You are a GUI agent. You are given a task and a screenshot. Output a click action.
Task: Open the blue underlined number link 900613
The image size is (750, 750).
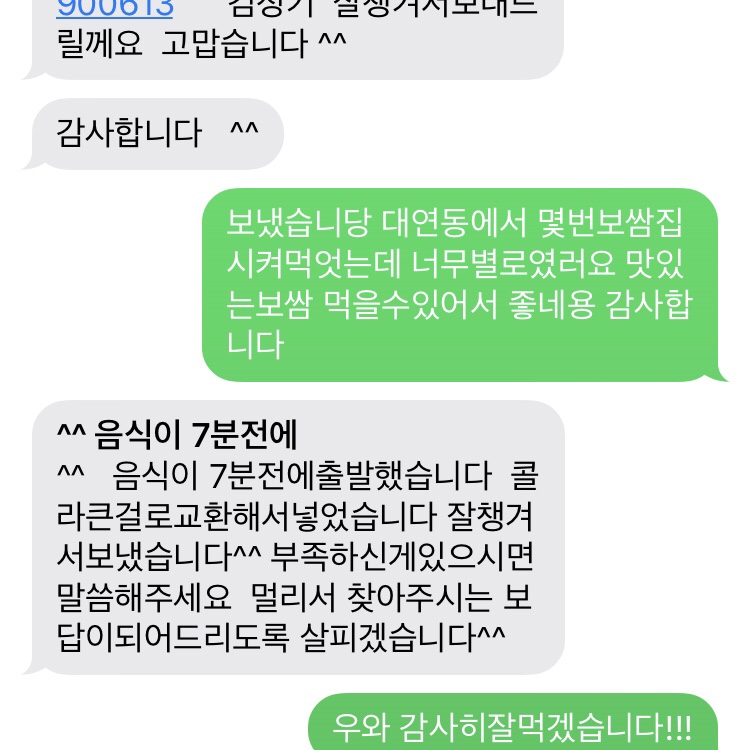[114, 8]
